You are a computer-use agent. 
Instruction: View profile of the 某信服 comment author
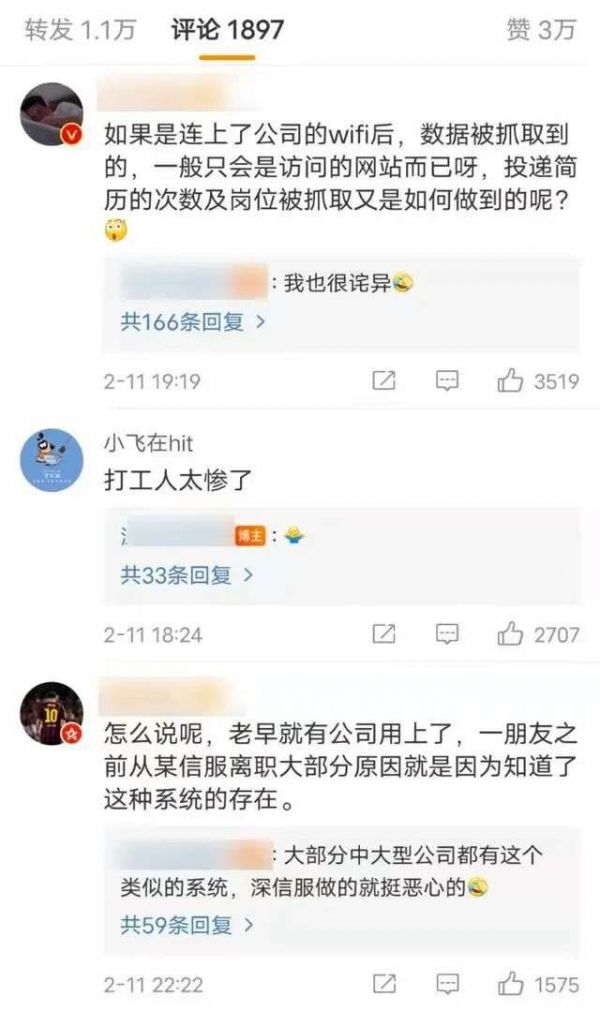pyautogui.click(x=51, y=713)
